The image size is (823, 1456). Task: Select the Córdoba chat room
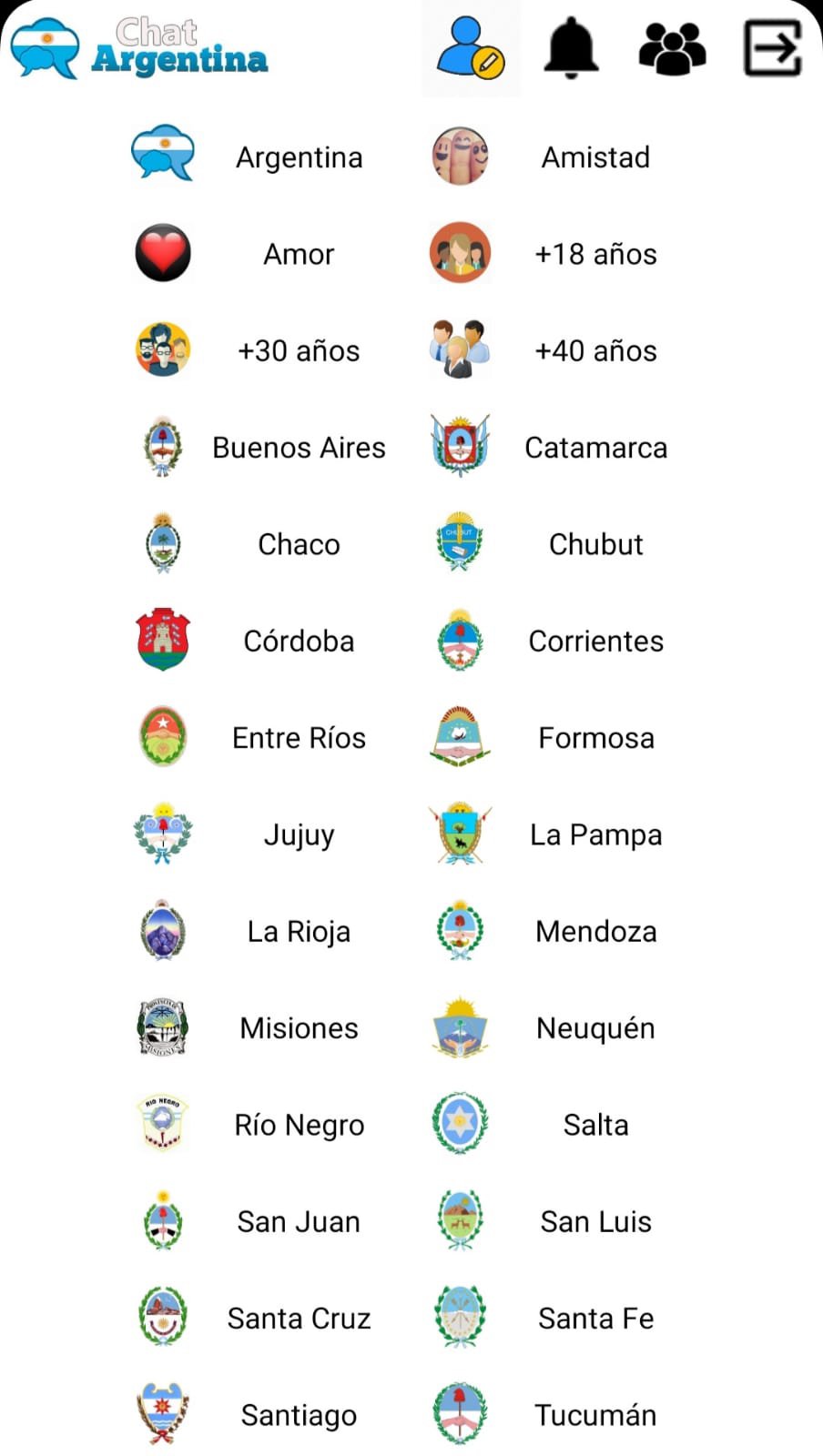[299, 642]
